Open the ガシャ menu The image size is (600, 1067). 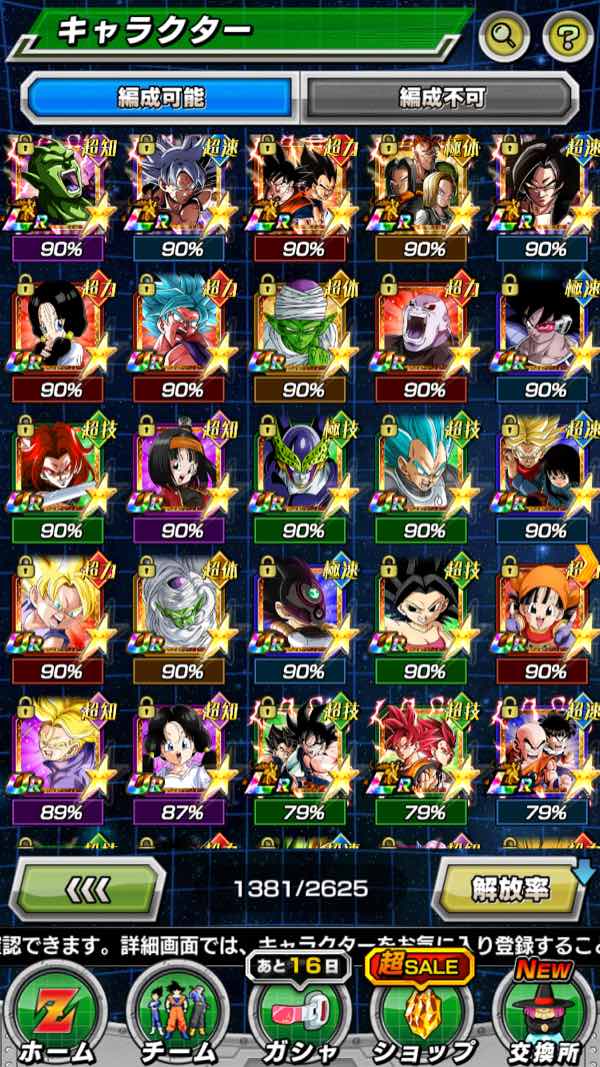(298, 1012)
